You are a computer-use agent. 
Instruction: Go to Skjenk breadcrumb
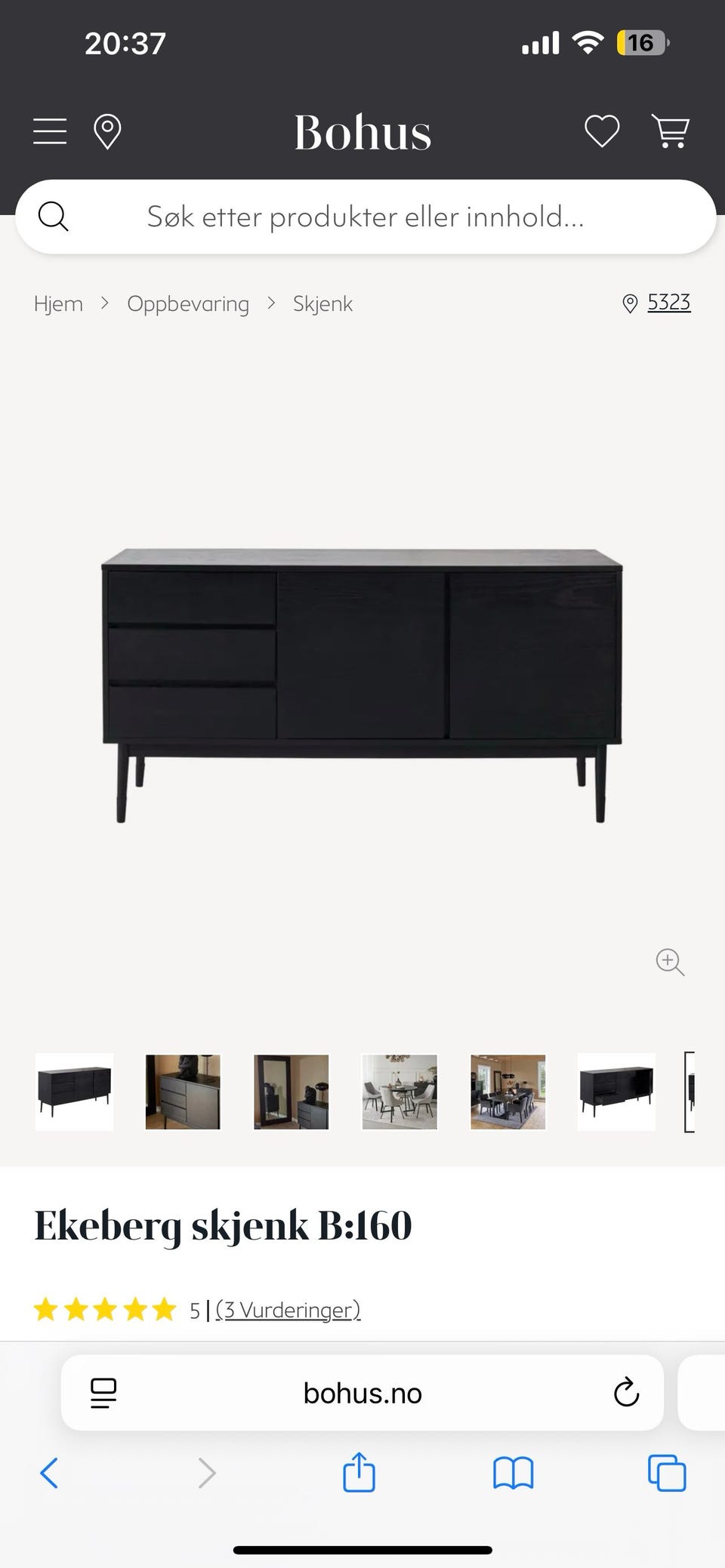(x=322, y=303)
